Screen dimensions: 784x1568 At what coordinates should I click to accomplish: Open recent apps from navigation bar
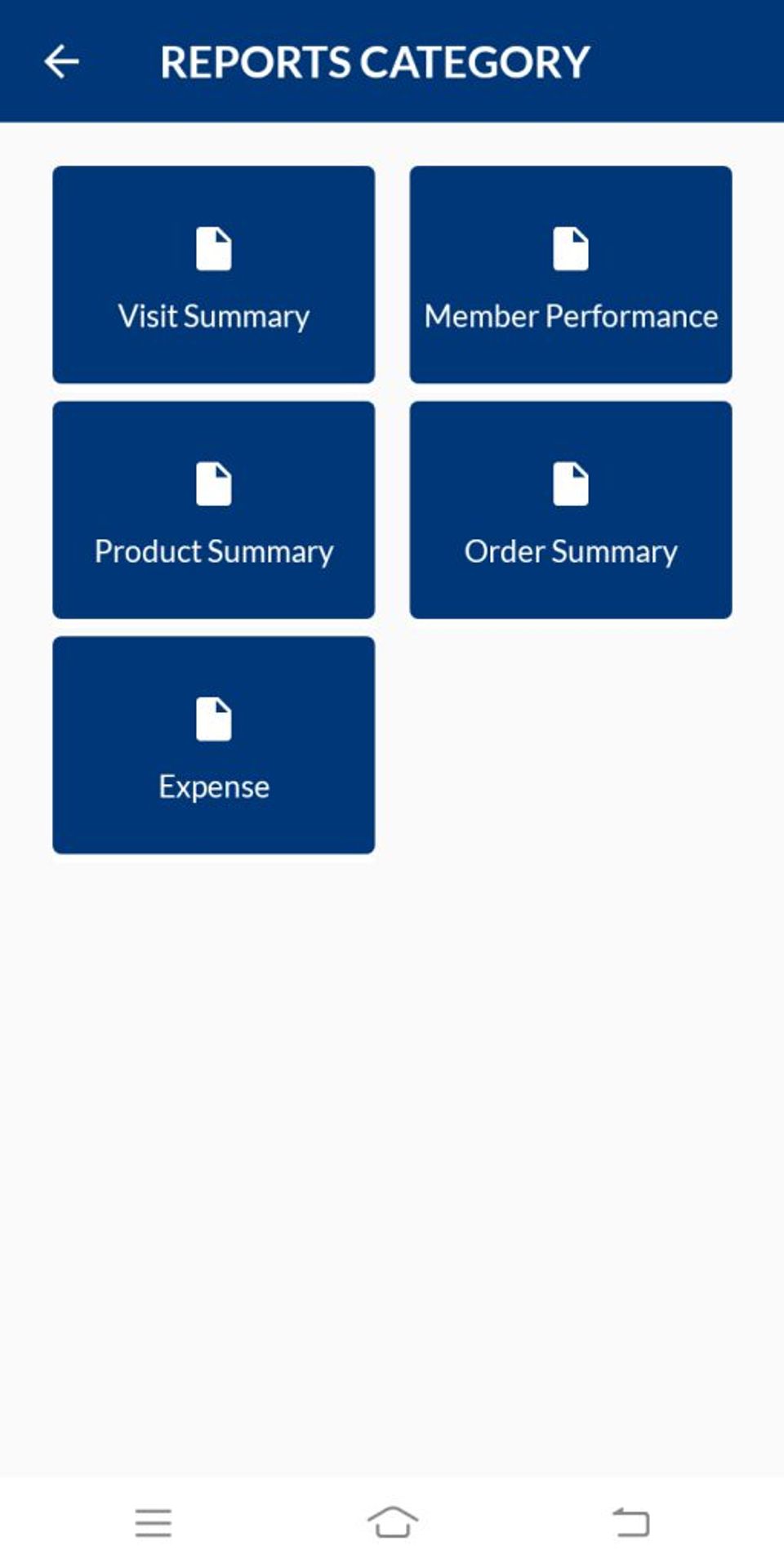(x=154, y=1522)
